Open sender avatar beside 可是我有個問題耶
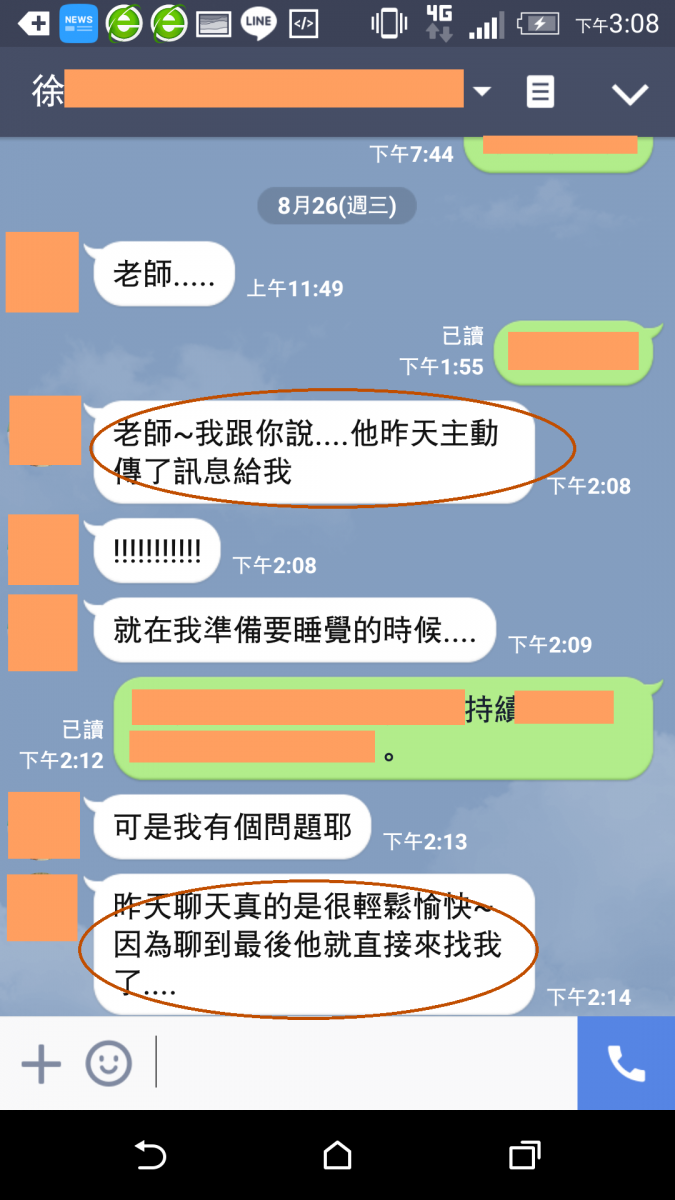The height and width of the screenshot is (1200, 675). (x=43, y=825)
